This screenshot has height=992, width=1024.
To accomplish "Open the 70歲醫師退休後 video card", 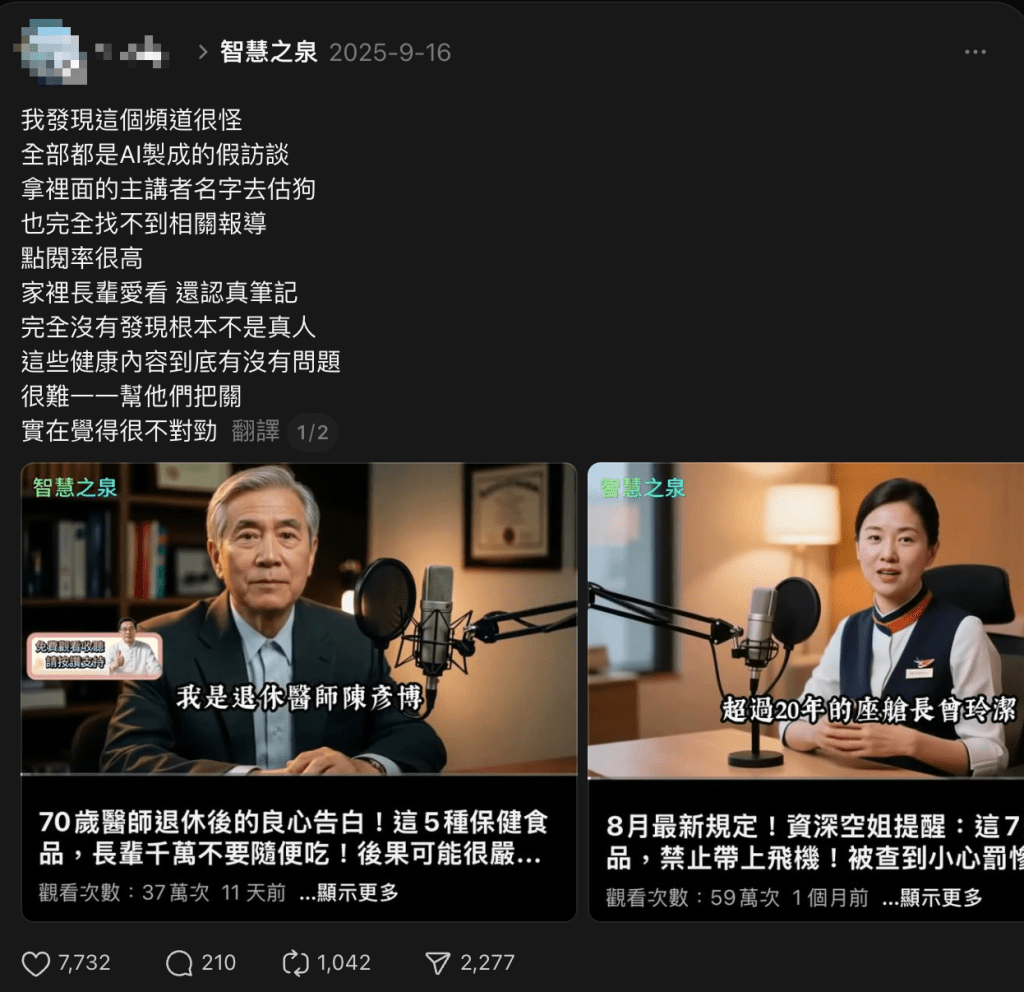I will [x=298, y=620].
